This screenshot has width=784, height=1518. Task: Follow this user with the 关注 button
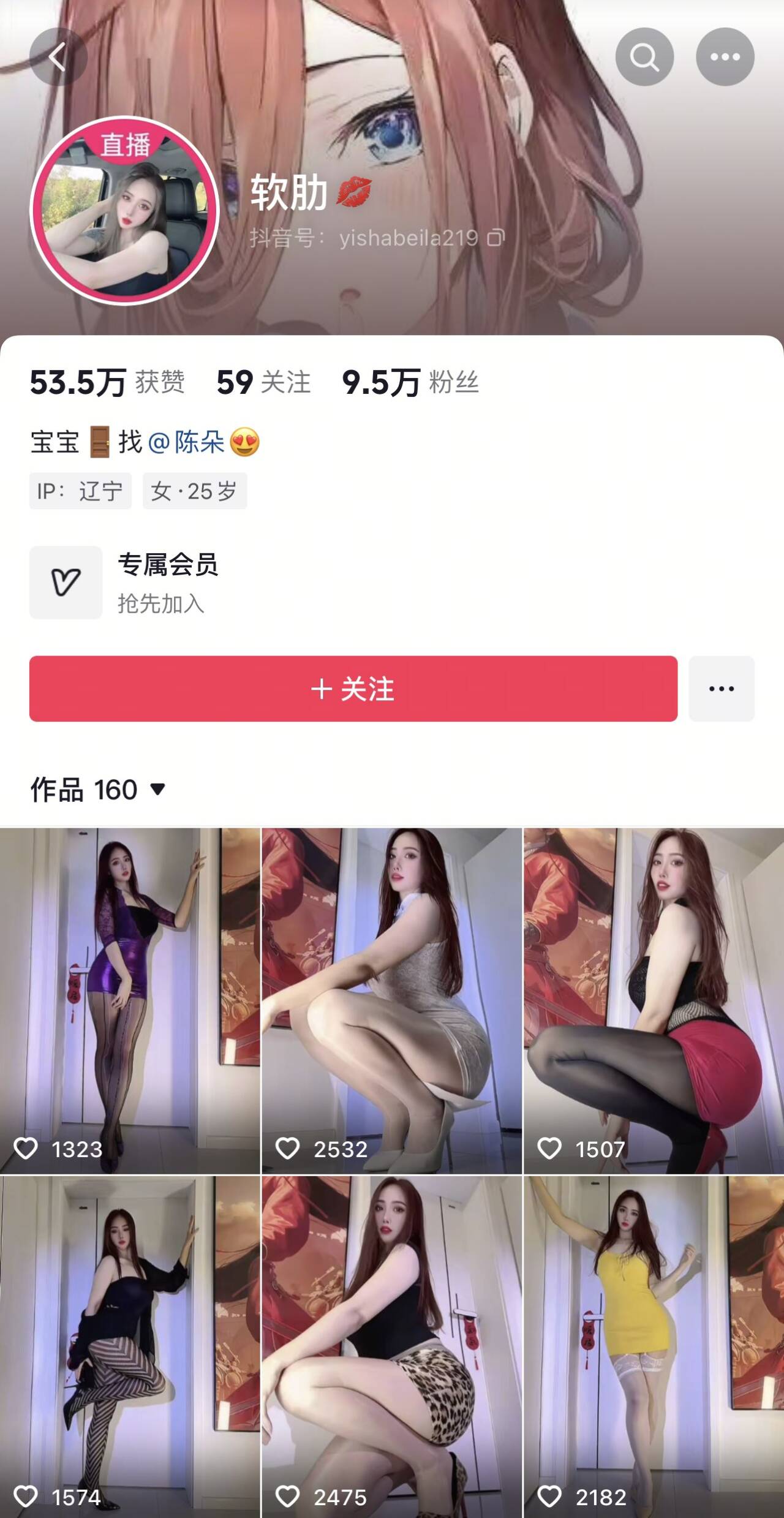coord(353,689)
